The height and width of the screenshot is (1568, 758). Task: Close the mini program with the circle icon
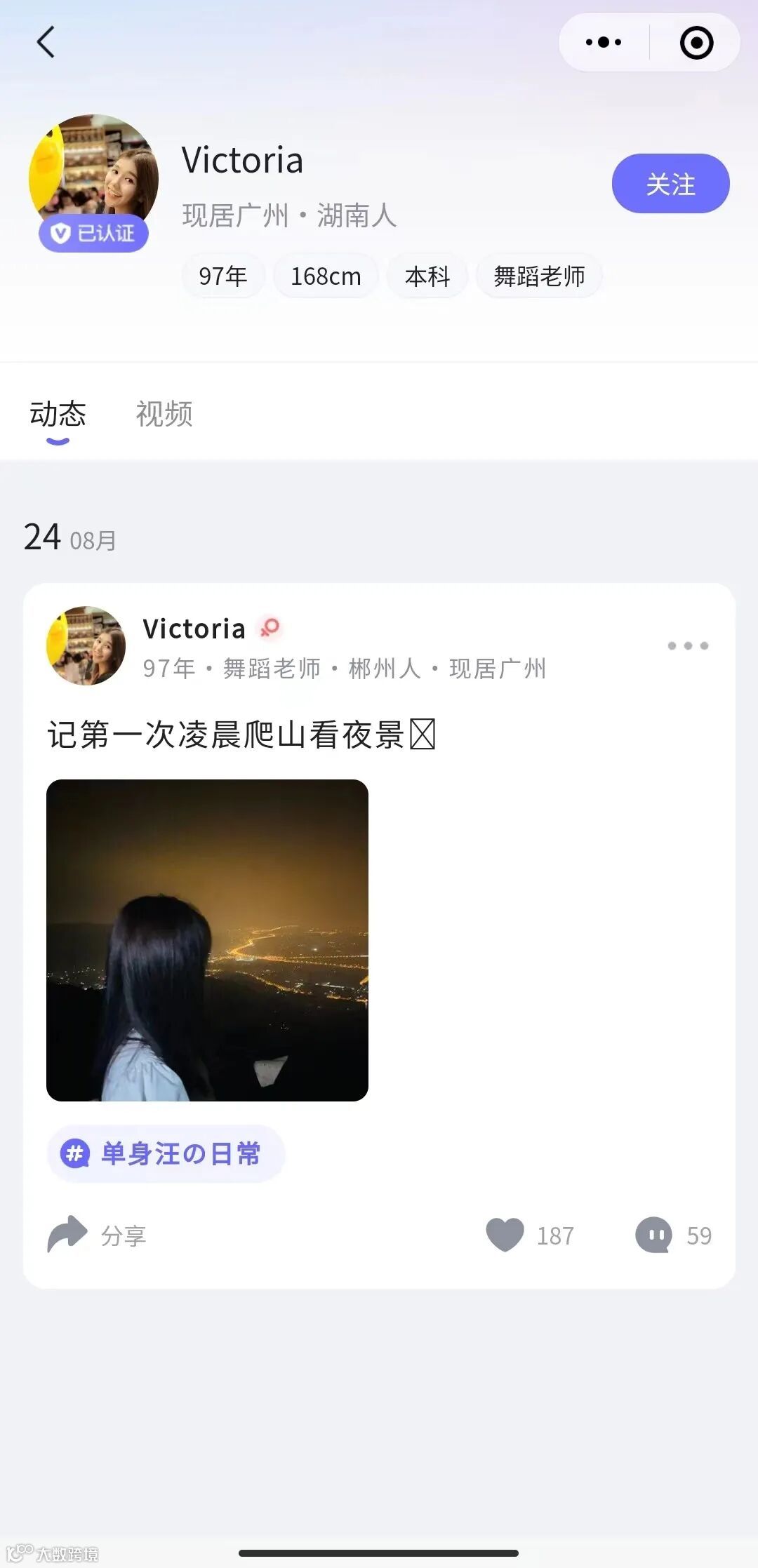point(696,43)
